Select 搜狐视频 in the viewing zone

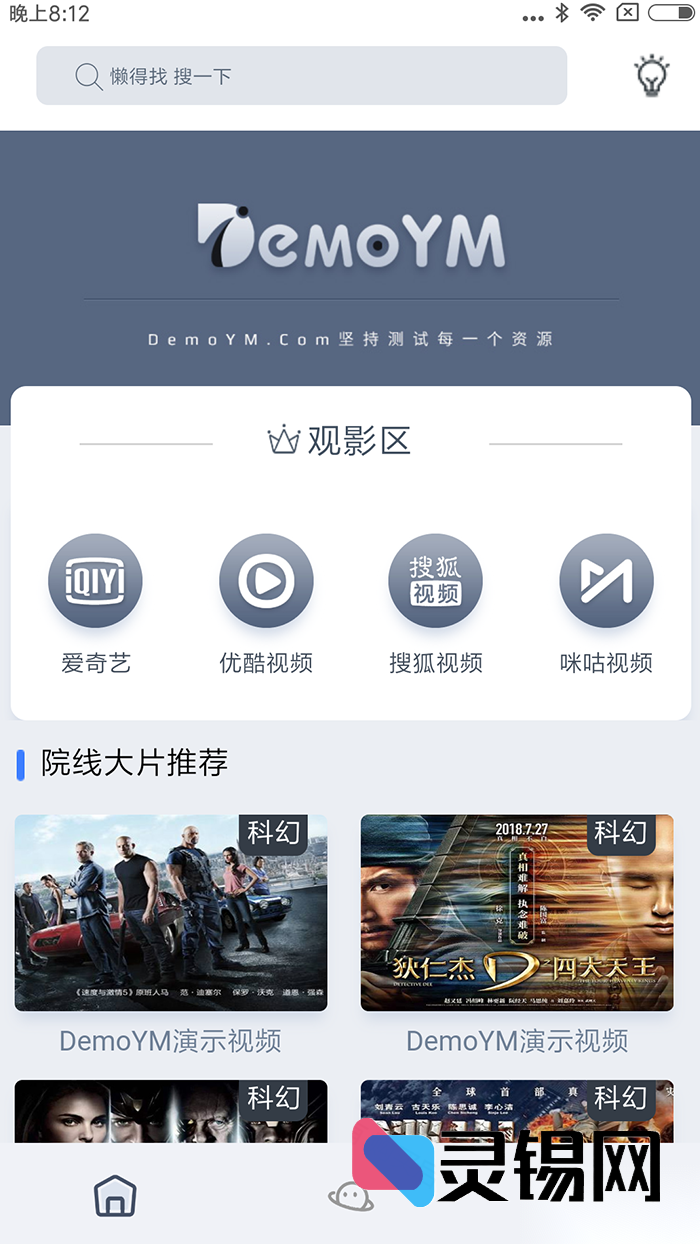(x=436, y=581)
